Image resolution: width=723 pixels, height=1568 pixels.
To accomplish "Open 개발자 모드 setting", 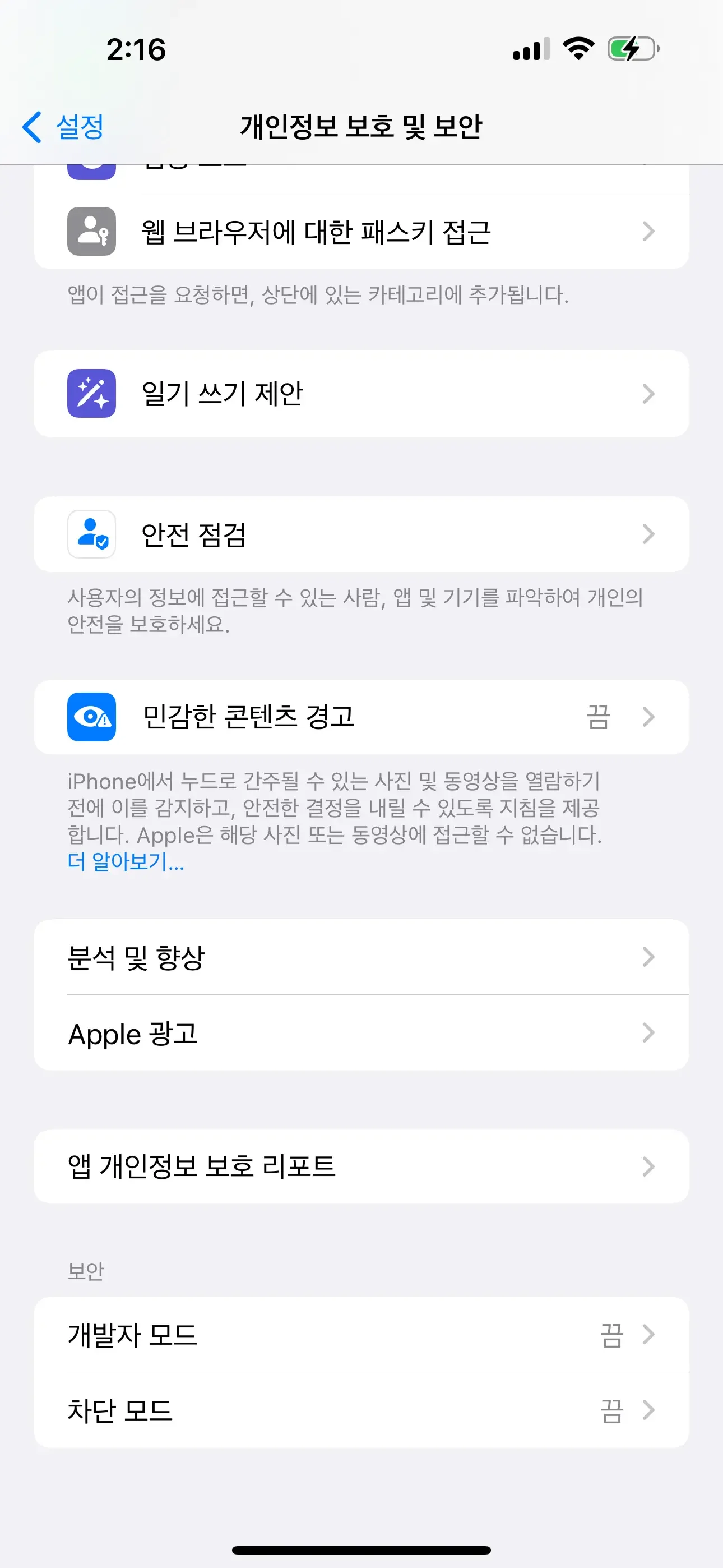I will [360, 1334].
